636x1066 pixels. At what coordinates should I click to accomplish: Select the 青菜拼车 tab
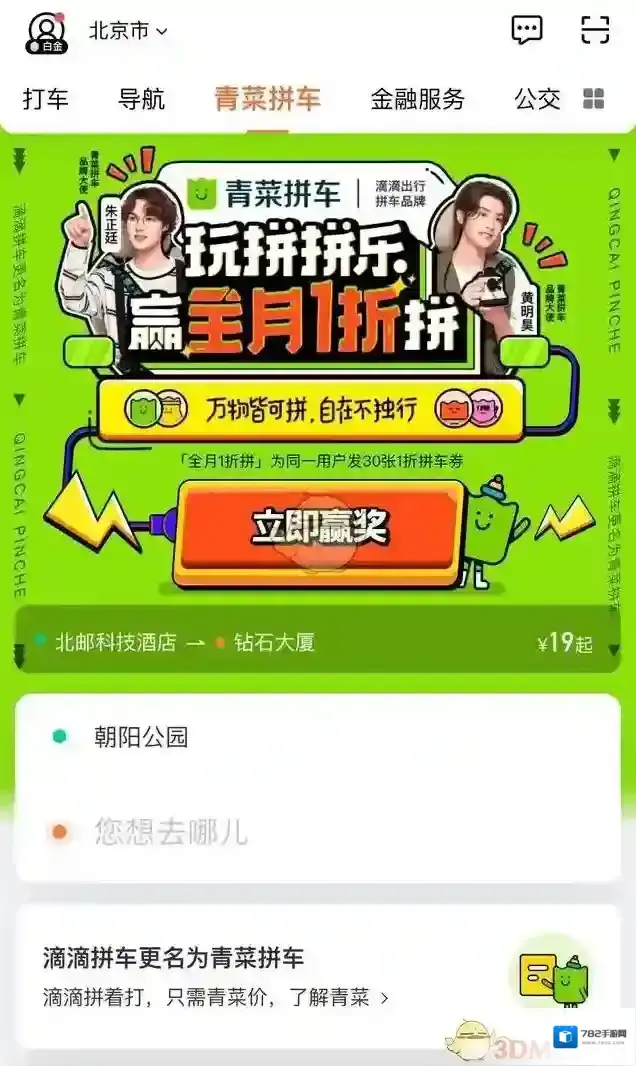pos(267,100)
